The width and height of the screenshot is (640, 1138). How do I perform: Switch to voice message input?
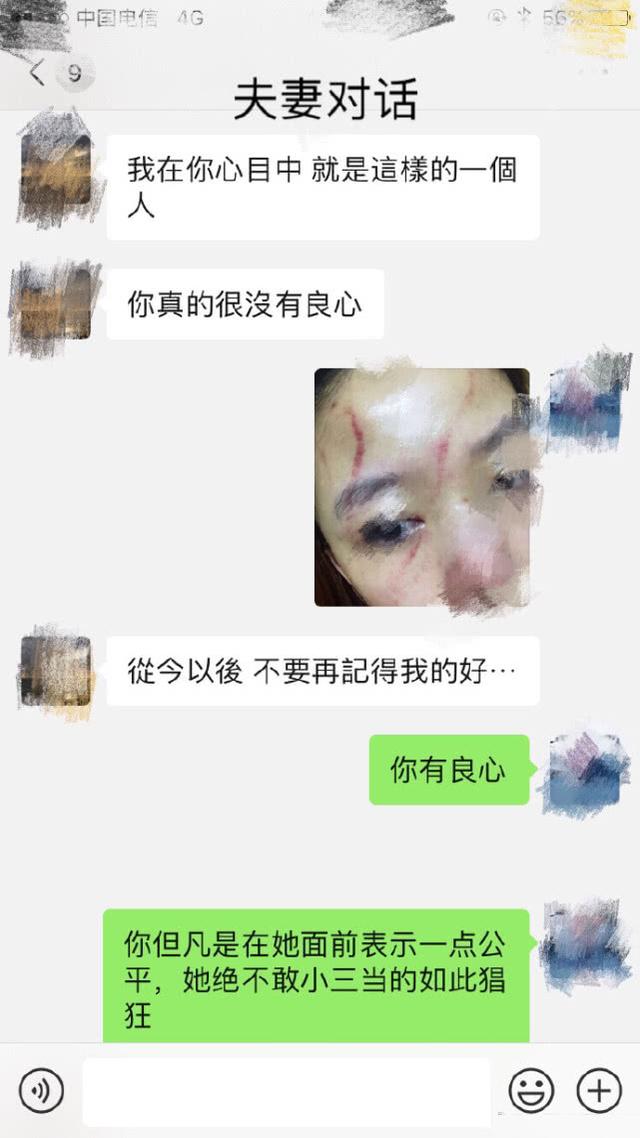(41, 1090)
